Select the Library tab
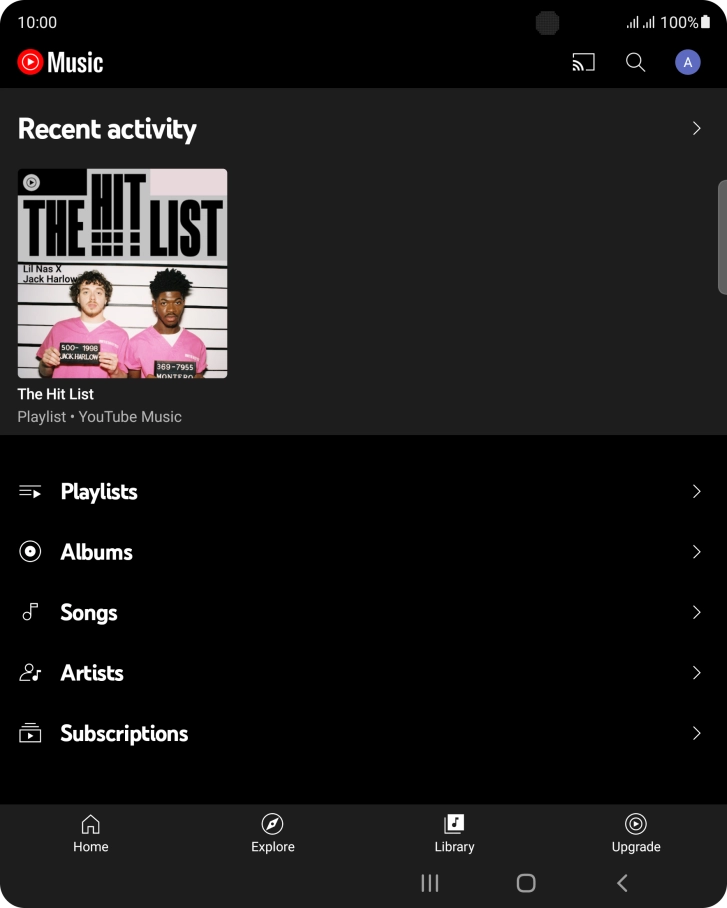The width and height of the screenshot is (727, 908). pos(454,833)
